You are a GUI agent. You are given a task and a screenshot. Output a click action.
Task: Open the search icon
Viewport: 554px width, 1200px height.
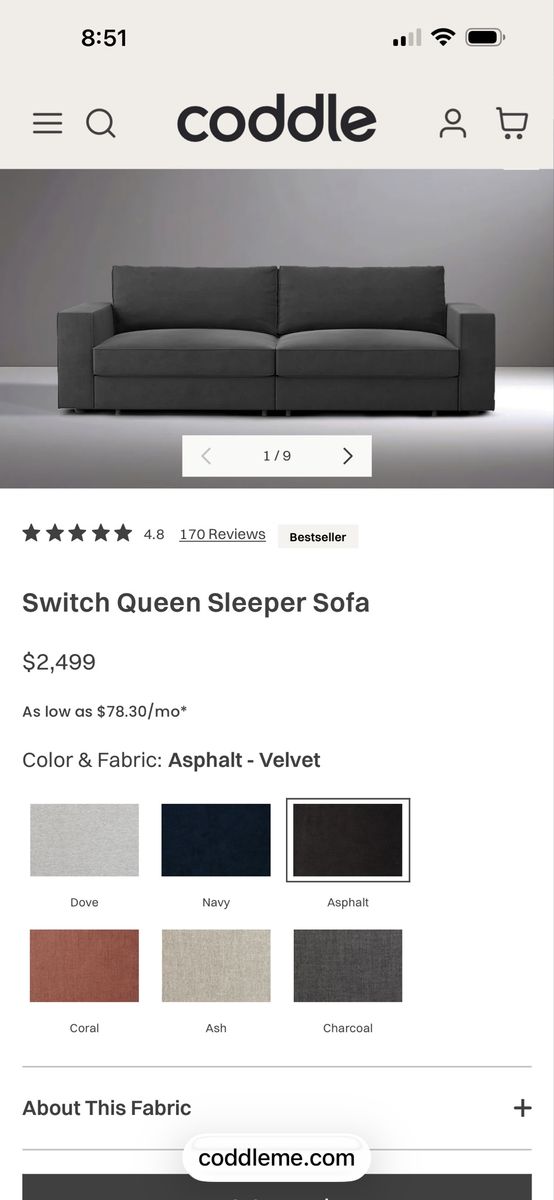point(100,123)
